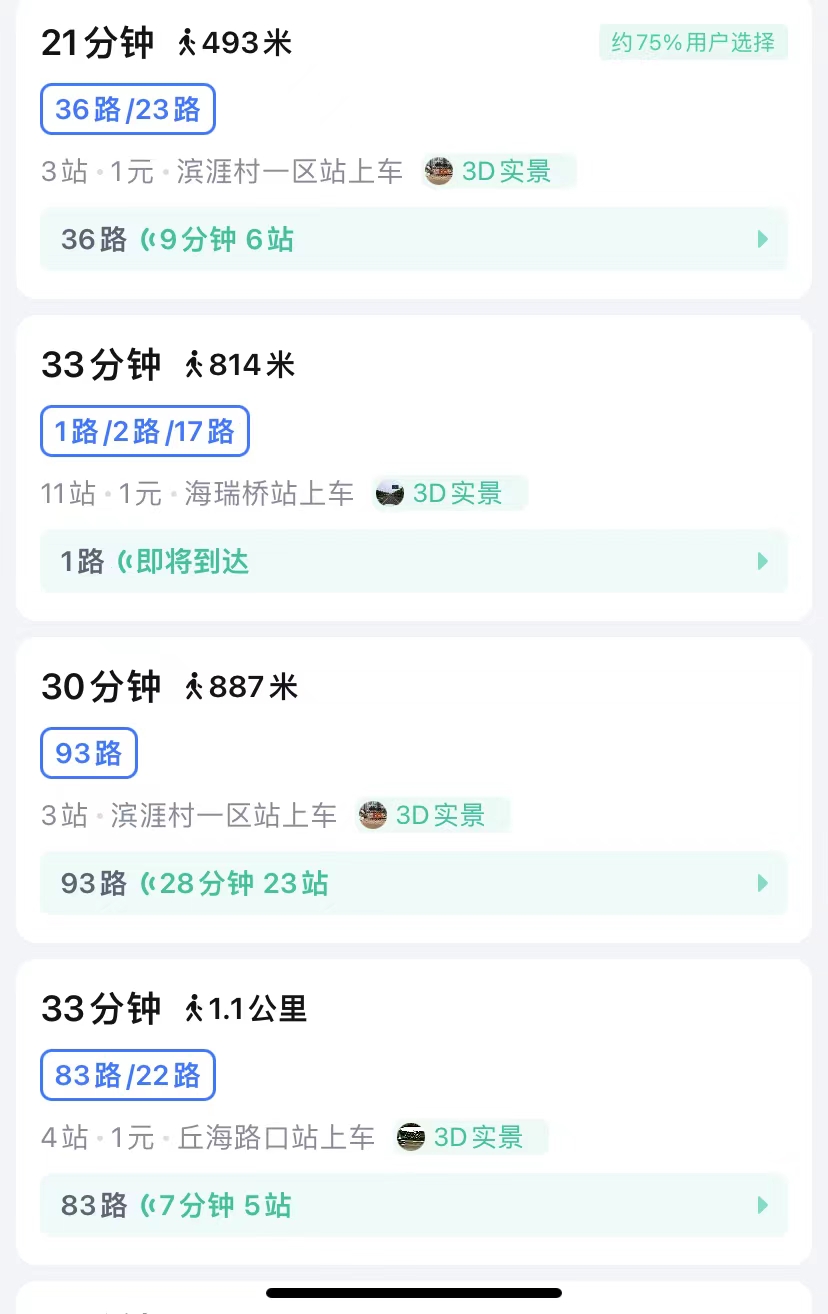Image resolution: width=828 pixels, height=1314 pixels.
Task: Expand 36路 real-time arrival 9分钟 6站
Action: 413,239
